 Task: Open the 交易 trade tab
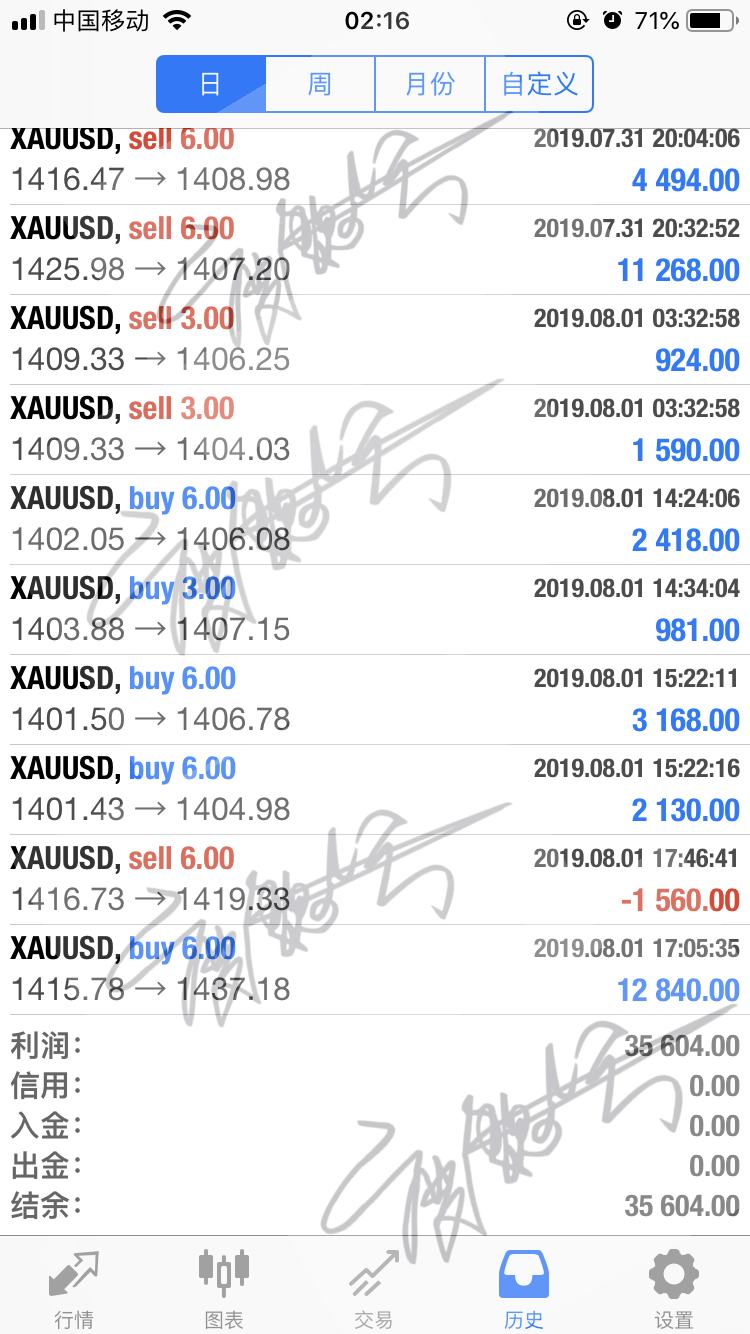(x=374, y=1288)
